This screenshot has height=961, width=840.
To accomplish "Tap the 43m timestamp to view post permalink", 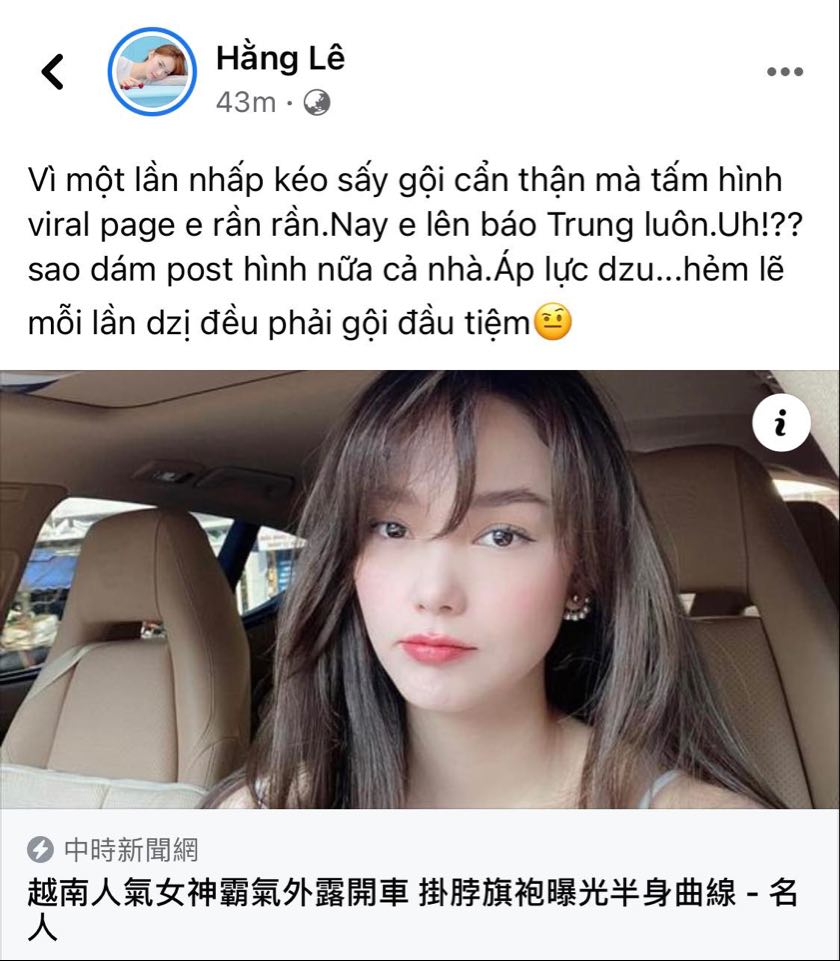I will click(245, 102).
